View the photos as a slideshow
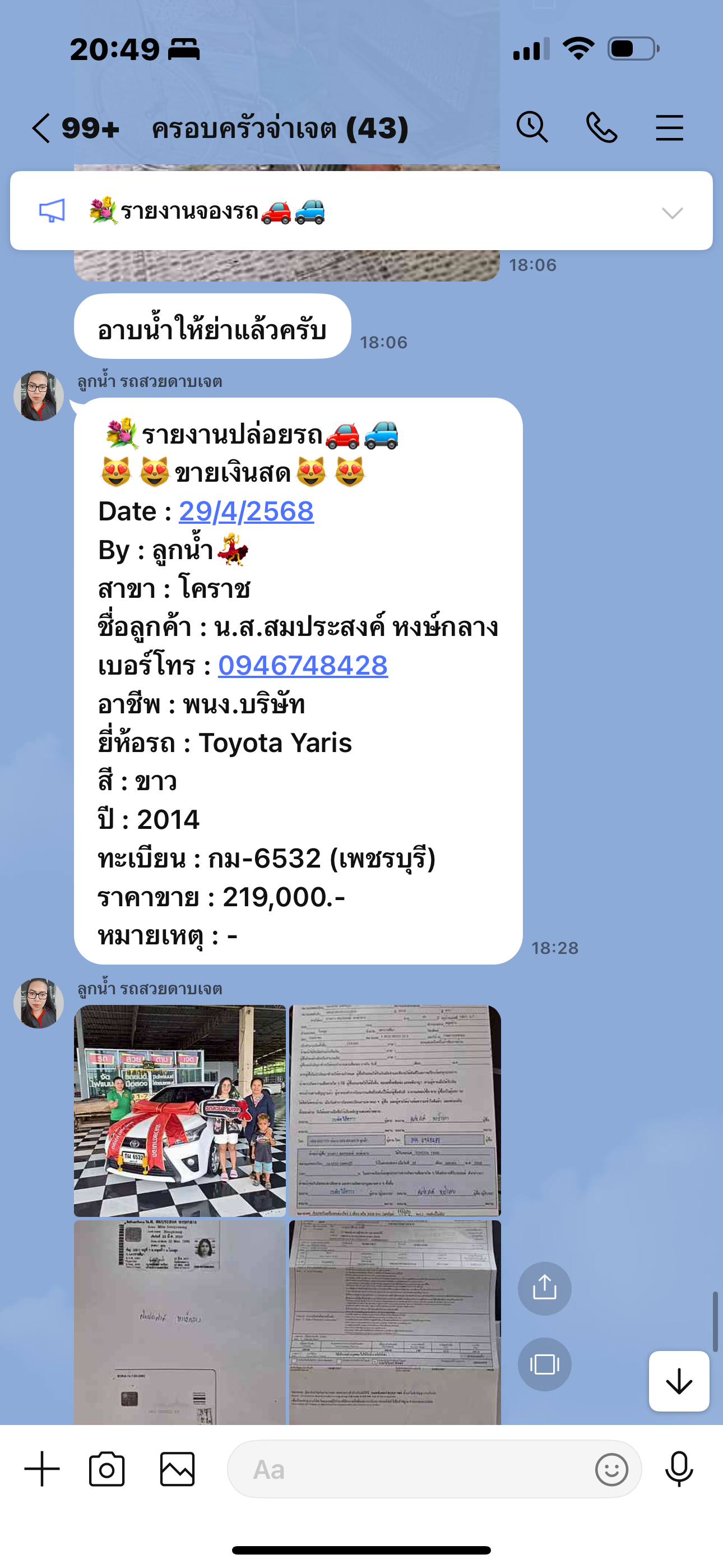Image resolution: width=723 pixels, height=1568 pixels. tap(544, 1364)
